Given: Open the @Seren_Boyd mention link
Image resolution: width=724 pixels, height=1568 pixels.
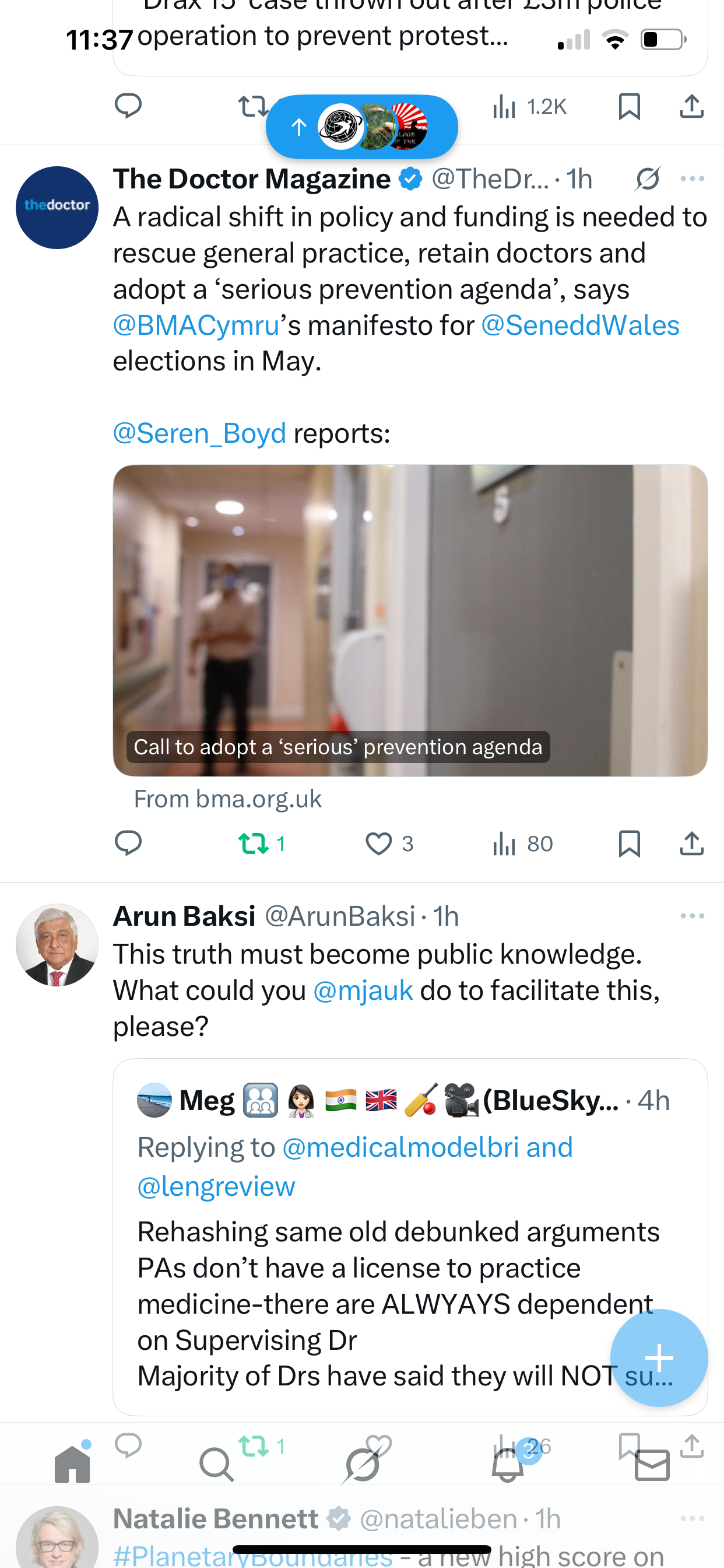Looking at the screenshot, I should (x=199, y=433).
